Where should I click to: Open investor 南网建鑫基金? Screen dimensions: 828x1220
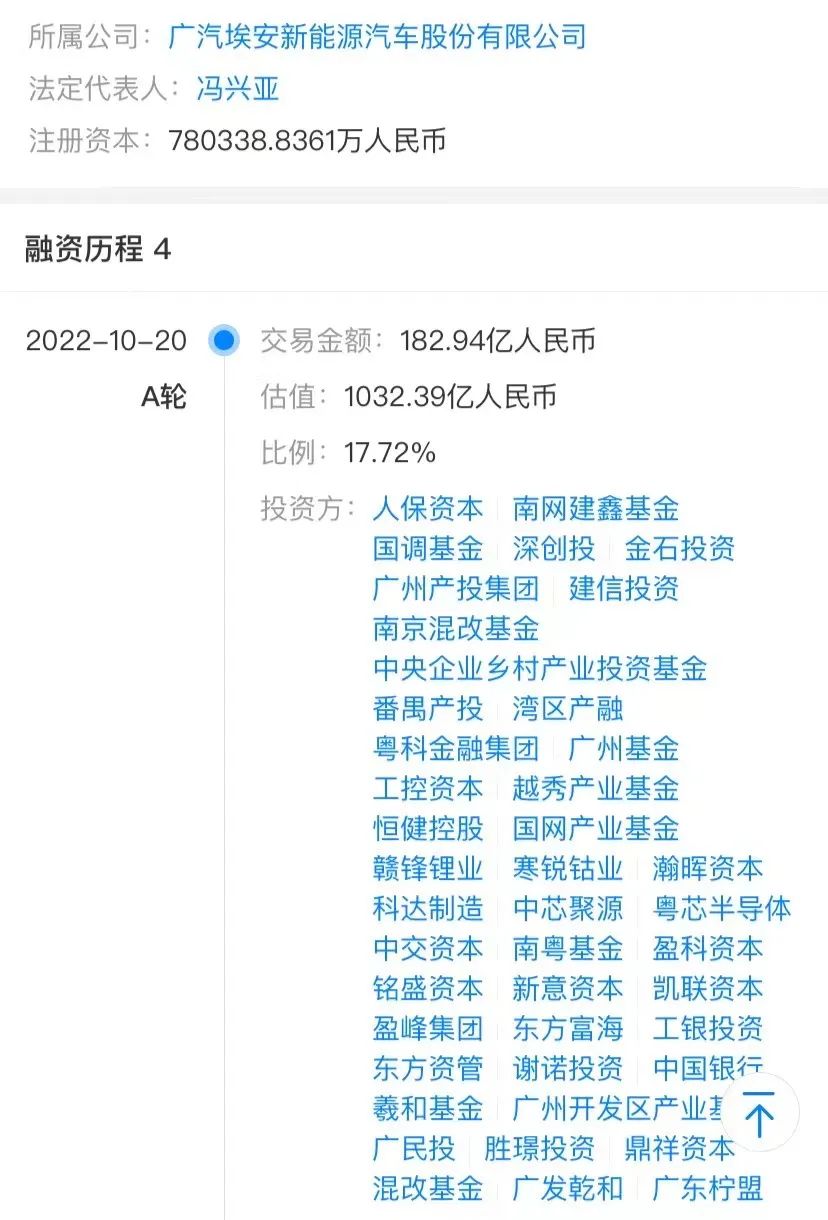[x=596, y=508]
